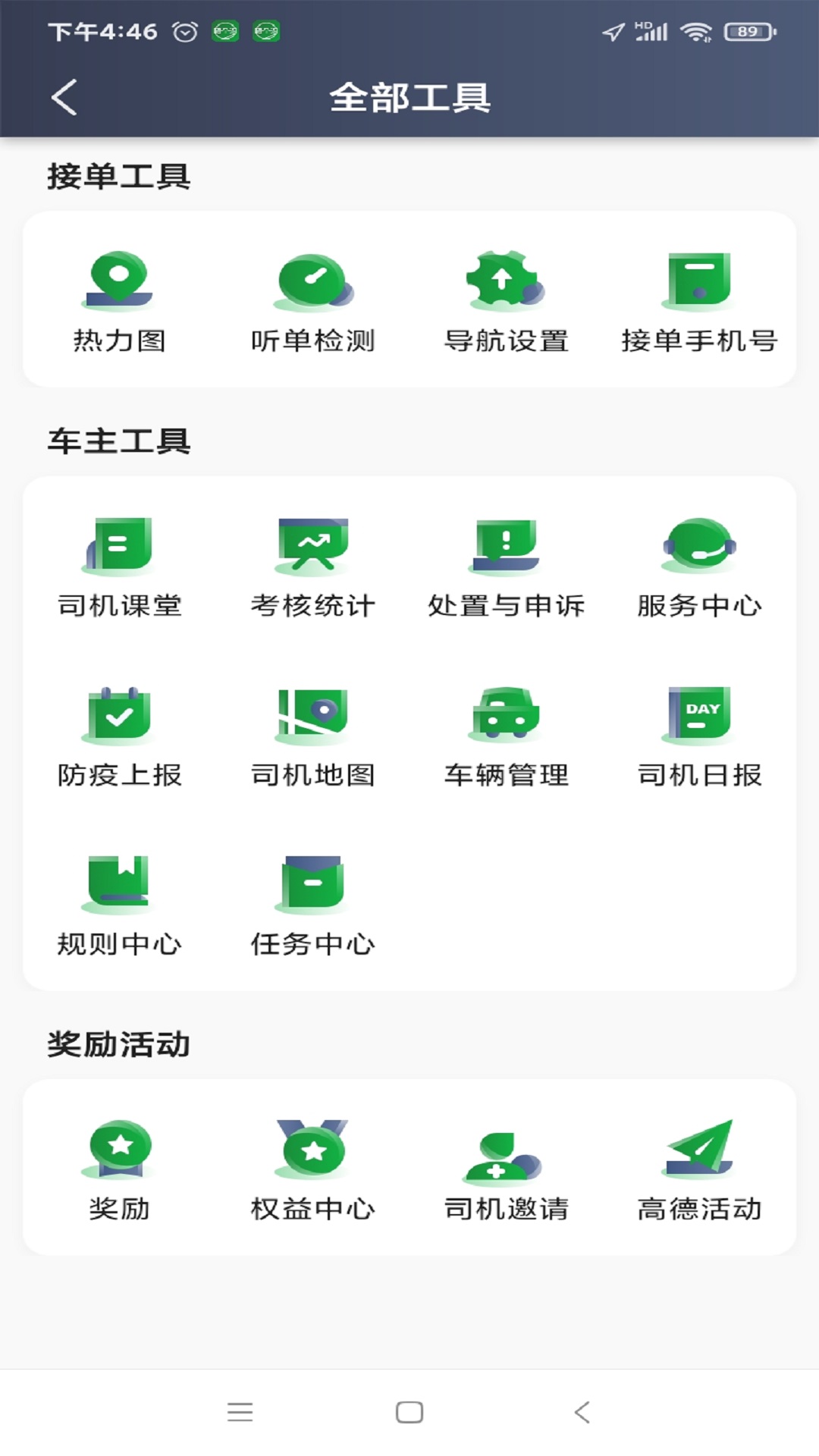The image size is (819, 1456).
Task: Visit 权益中心 benefits center
Action: (311, 1168)
